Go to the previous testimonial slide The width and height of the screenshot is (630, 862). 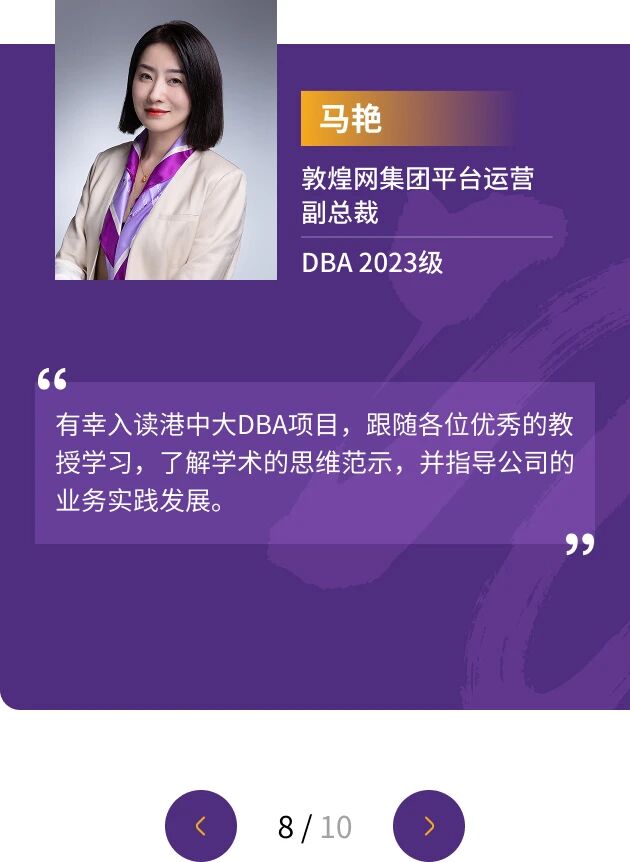pyautogui.click(x=201, y=826)
